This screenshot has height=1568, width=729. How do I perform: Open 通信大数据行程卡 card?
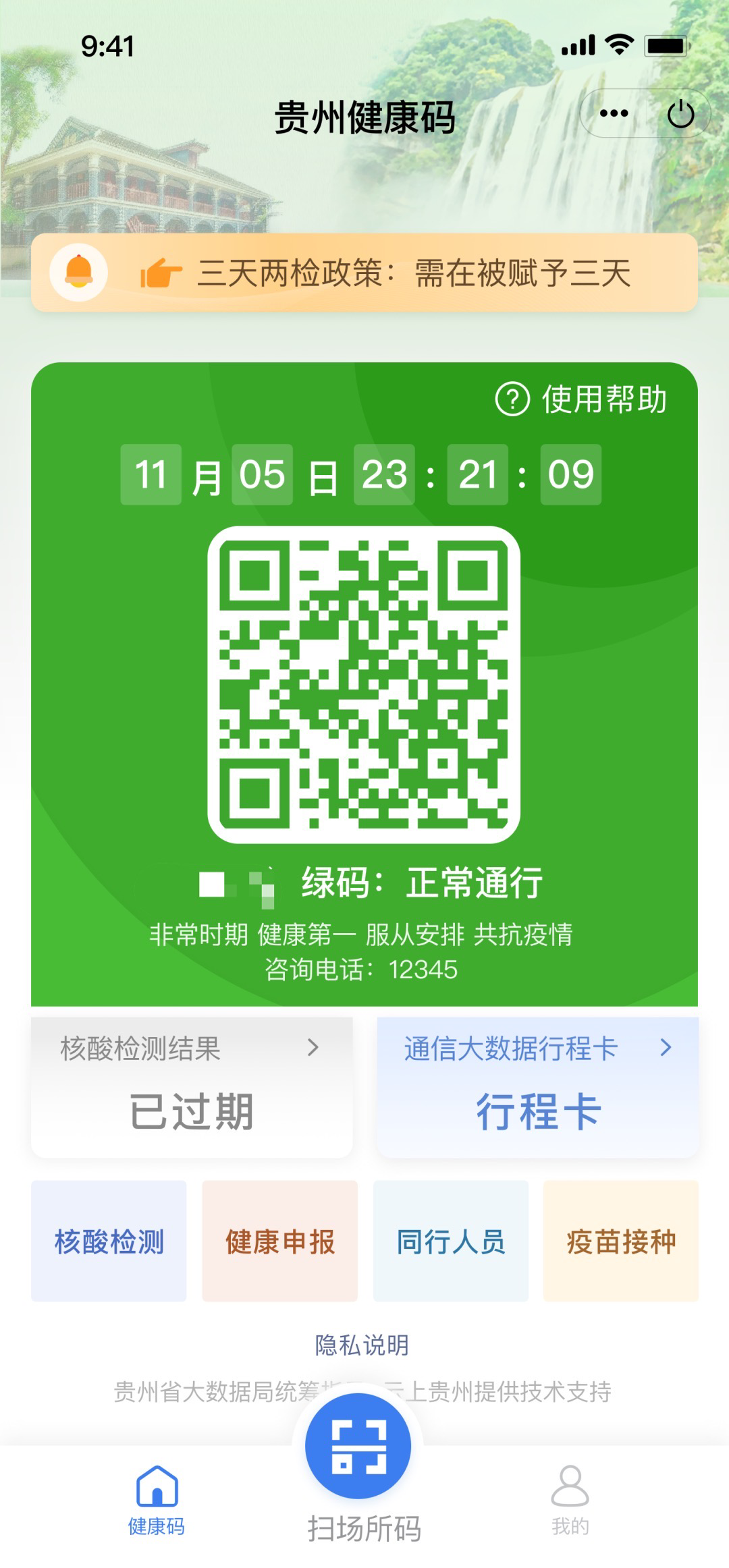tap(537, 1088)
